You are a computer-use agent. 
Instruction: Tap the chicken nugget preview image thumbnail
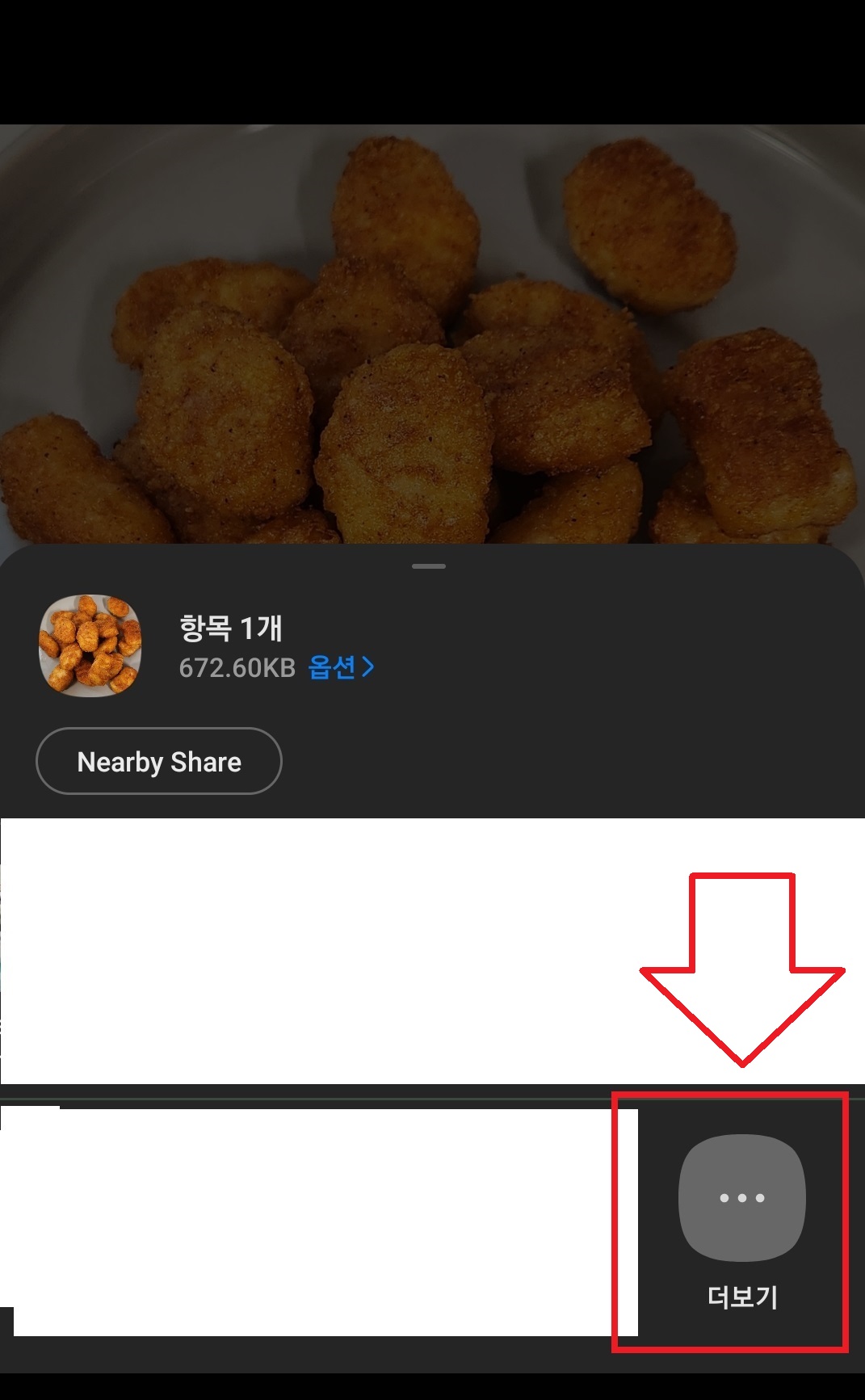(x=91, y=646)
